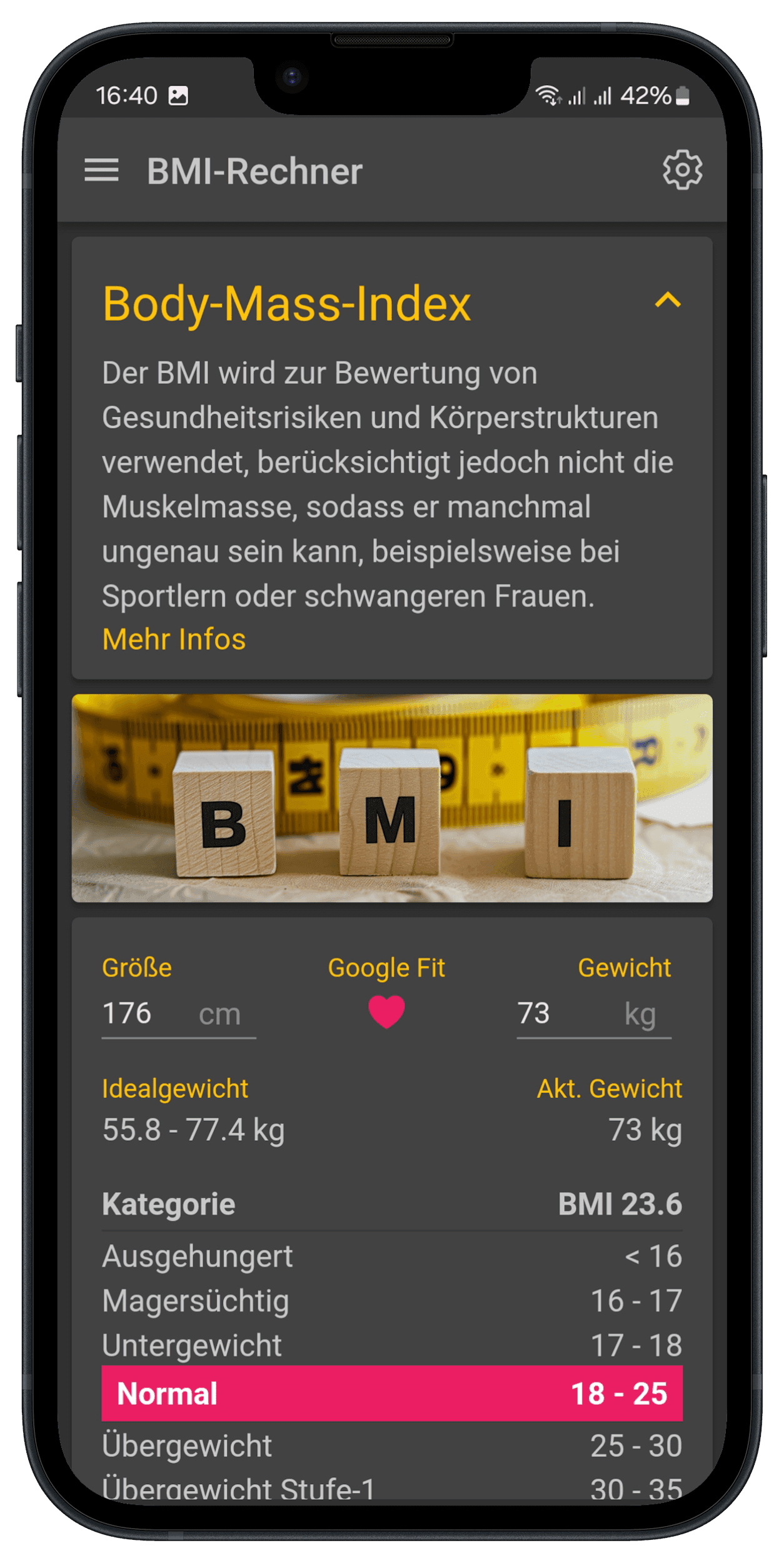
Task: Tap the Google Fit label
Action: pyautogui.click(x=387, y=967)
